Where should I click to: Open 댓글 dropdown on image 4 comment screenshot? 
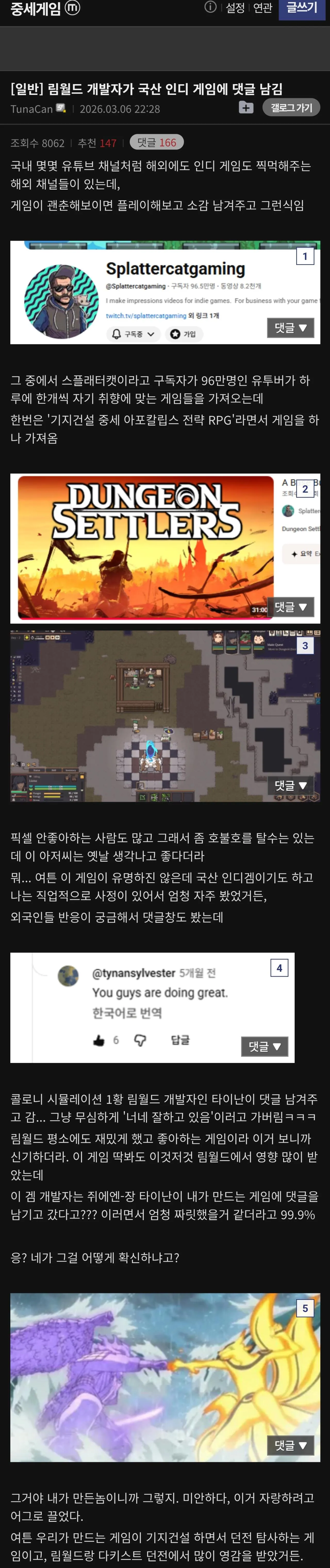pos(264,1046)
